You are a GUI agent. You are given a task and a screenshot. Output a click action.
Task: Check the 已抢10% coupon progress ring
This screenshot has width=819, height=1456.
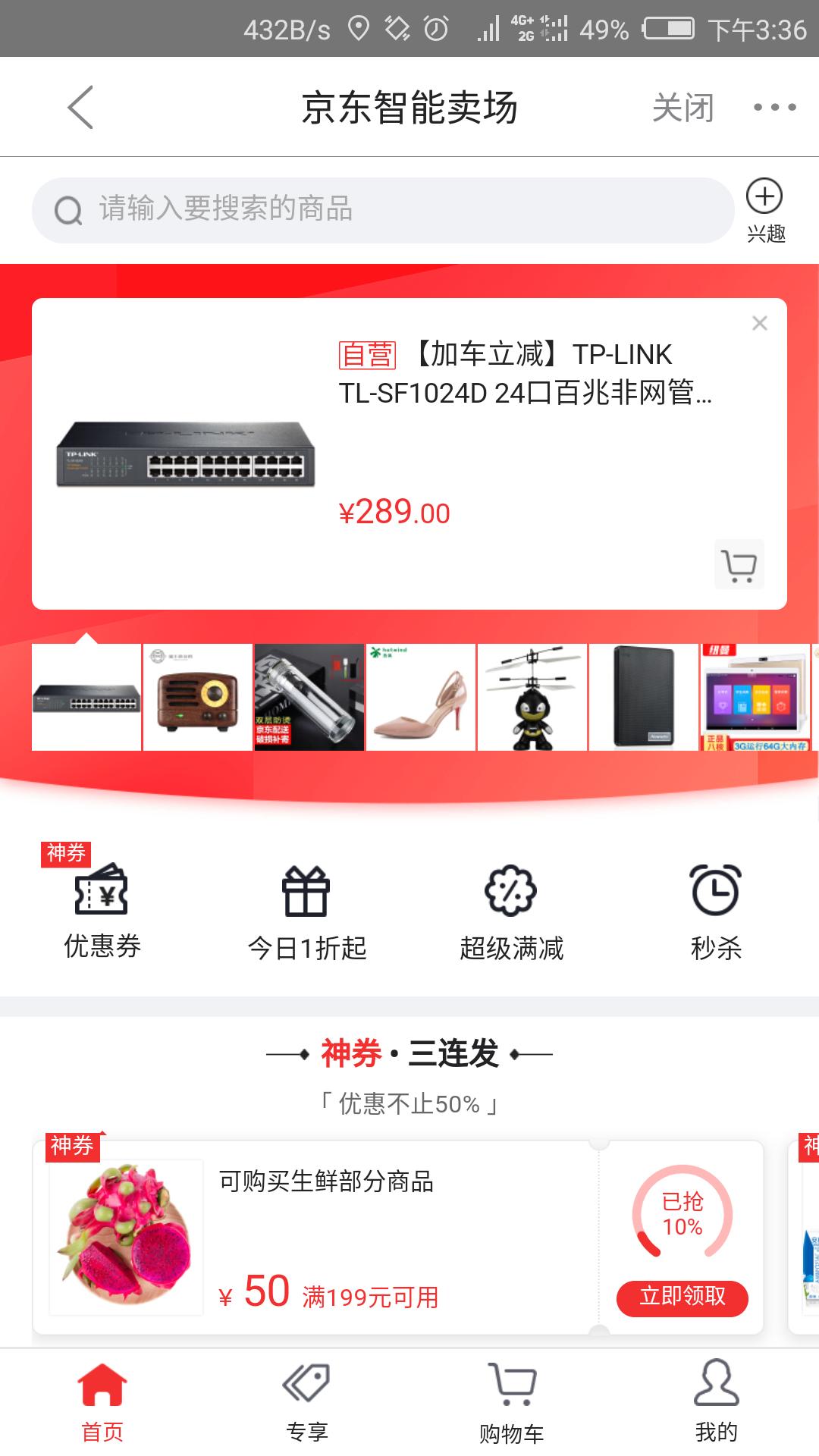682,1213
